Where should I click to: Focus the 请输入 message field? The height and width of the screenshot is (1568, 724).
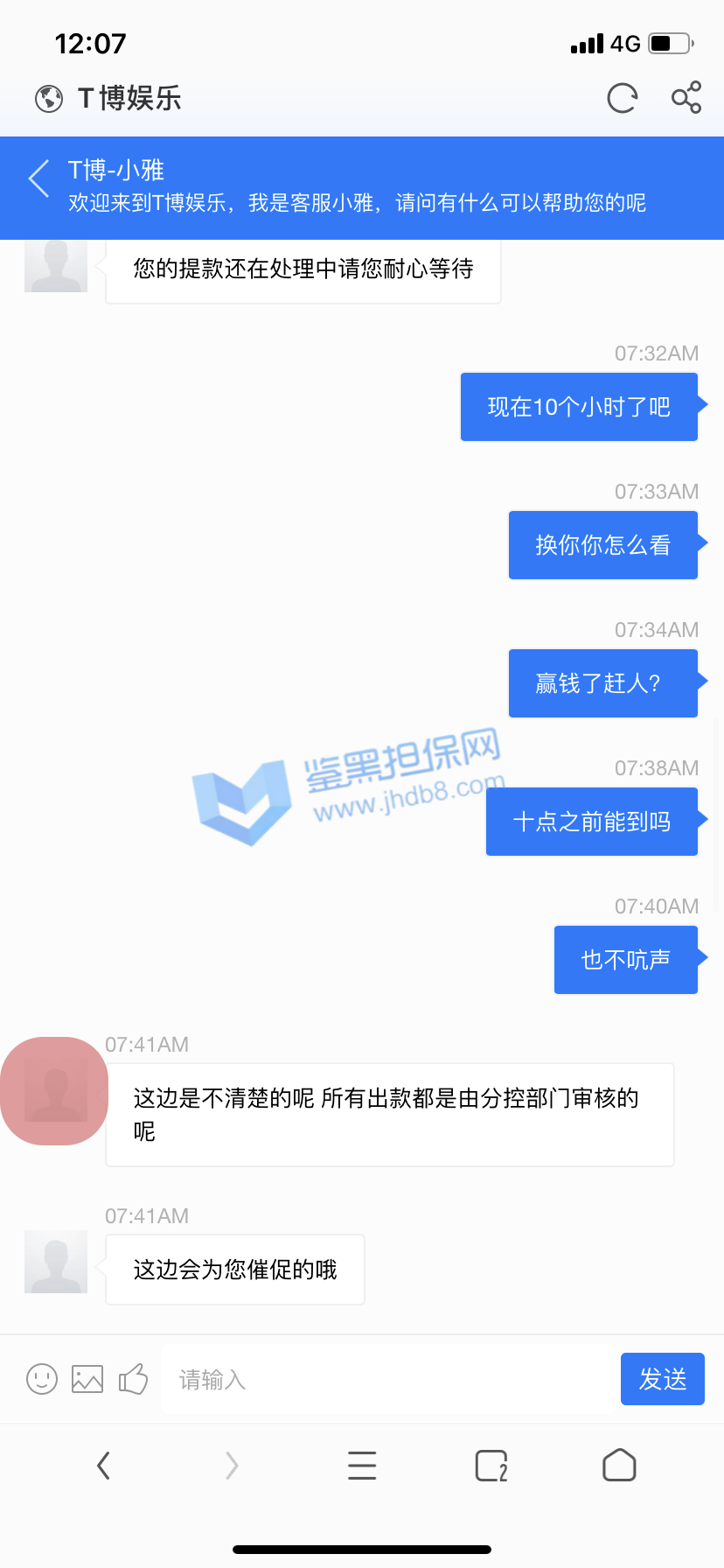[385, 1379]
